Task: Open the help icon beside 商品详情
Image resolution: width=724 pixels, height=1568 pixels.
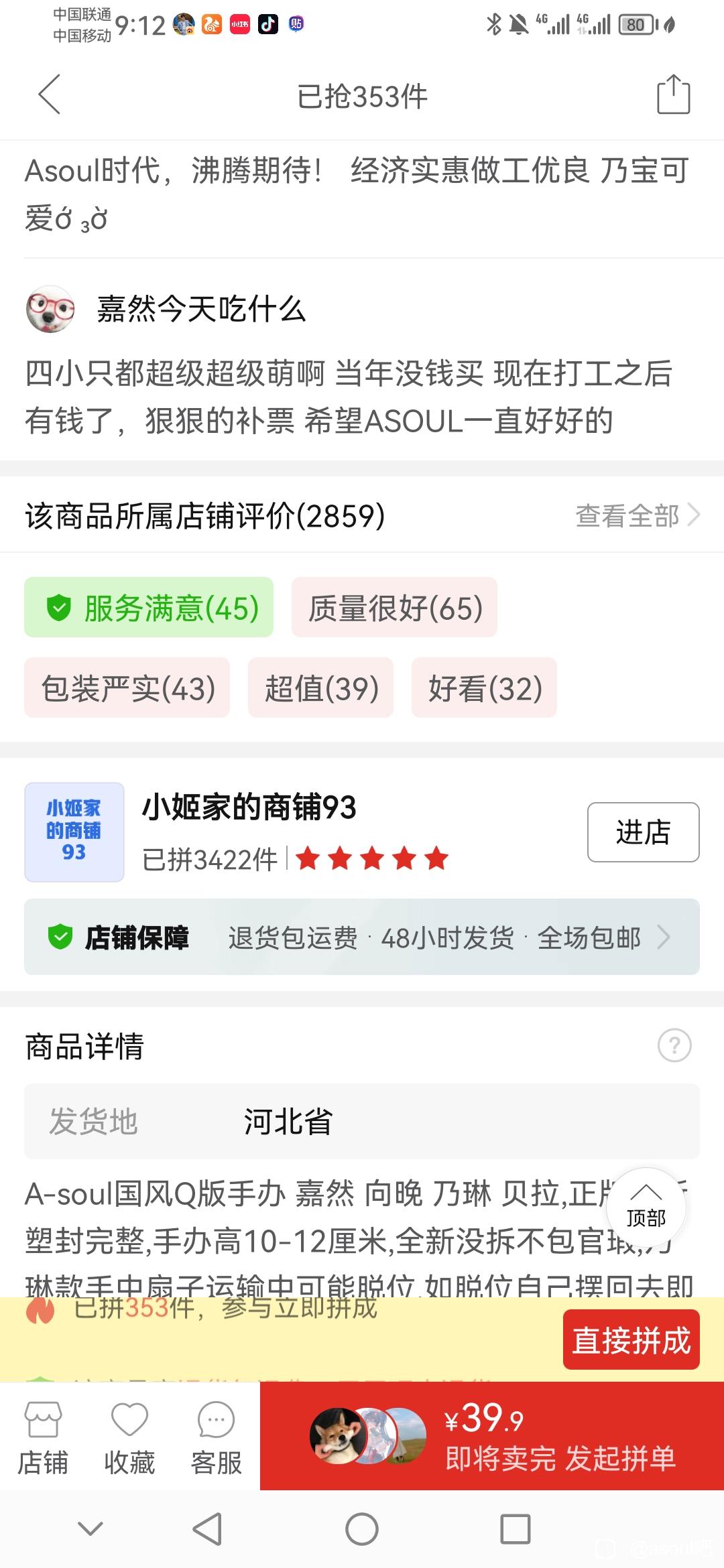Action: [x=674, y=1045]
